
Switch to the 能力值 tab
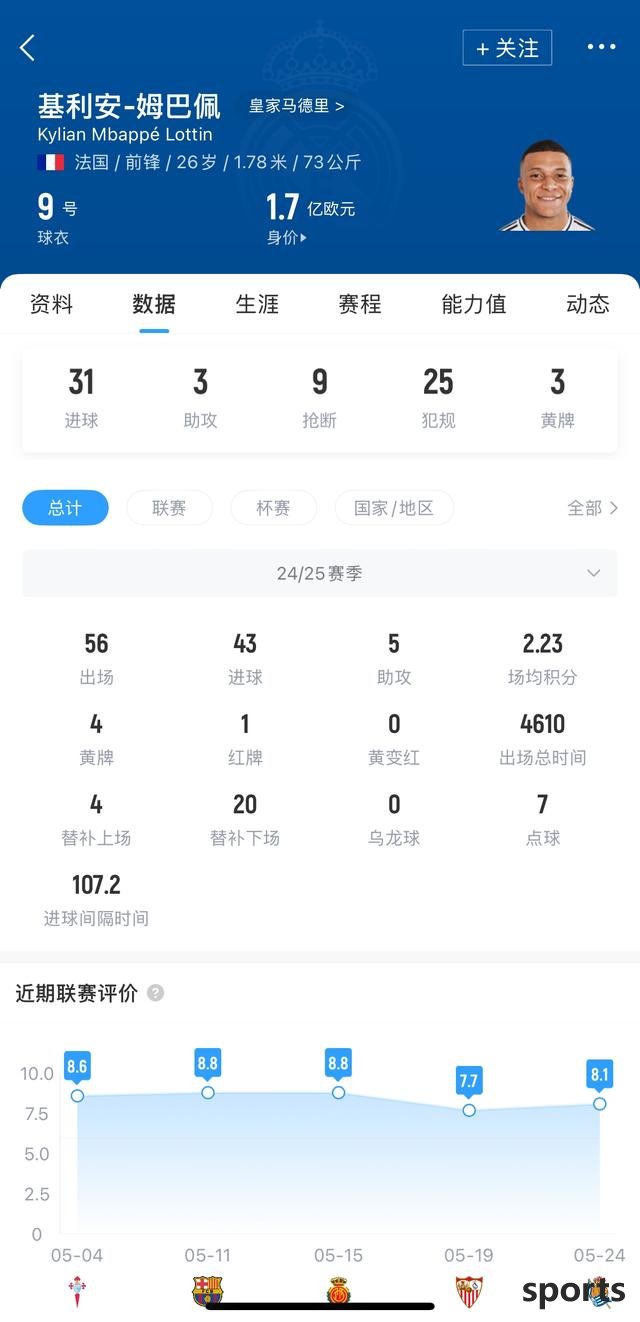tap(474, 304)
